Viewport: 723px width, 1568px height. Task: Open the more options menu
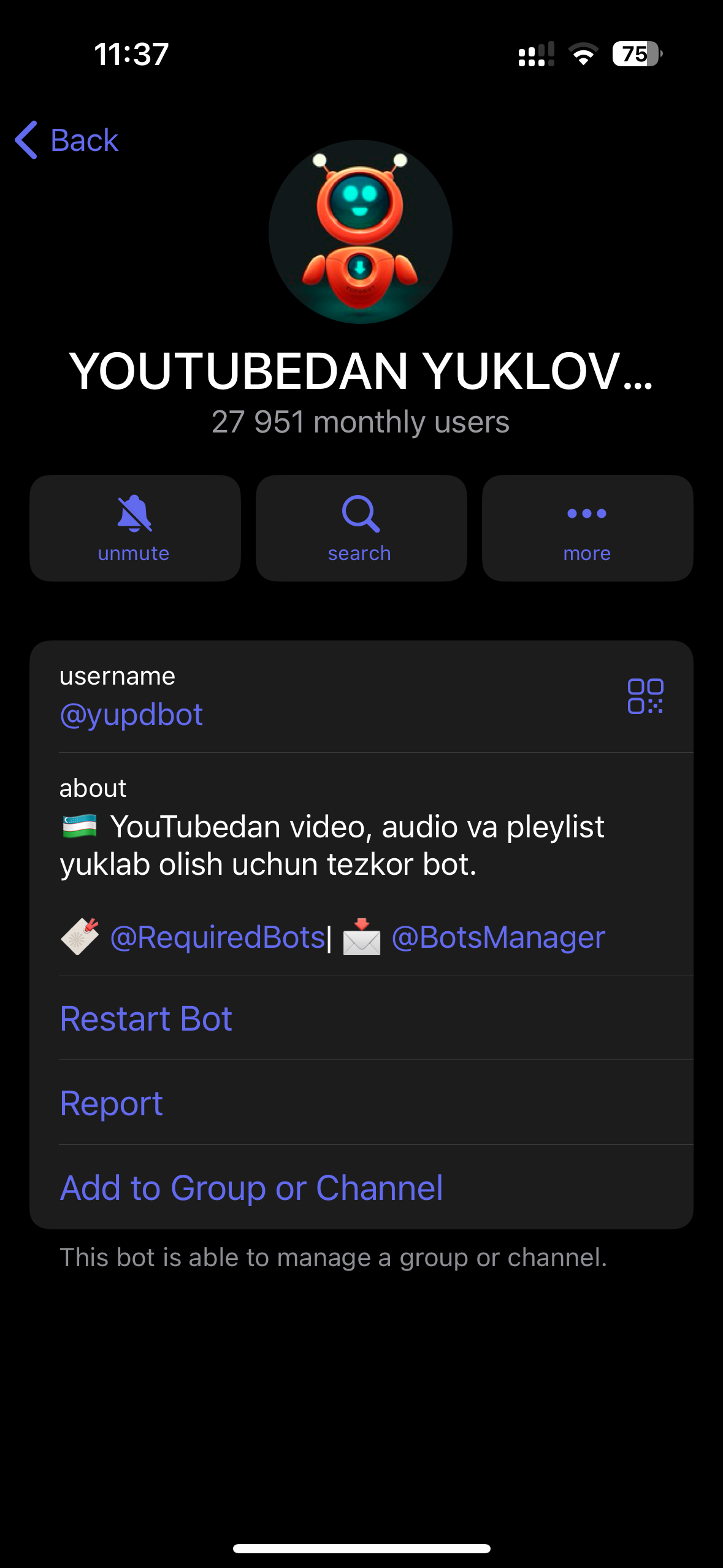586,526
